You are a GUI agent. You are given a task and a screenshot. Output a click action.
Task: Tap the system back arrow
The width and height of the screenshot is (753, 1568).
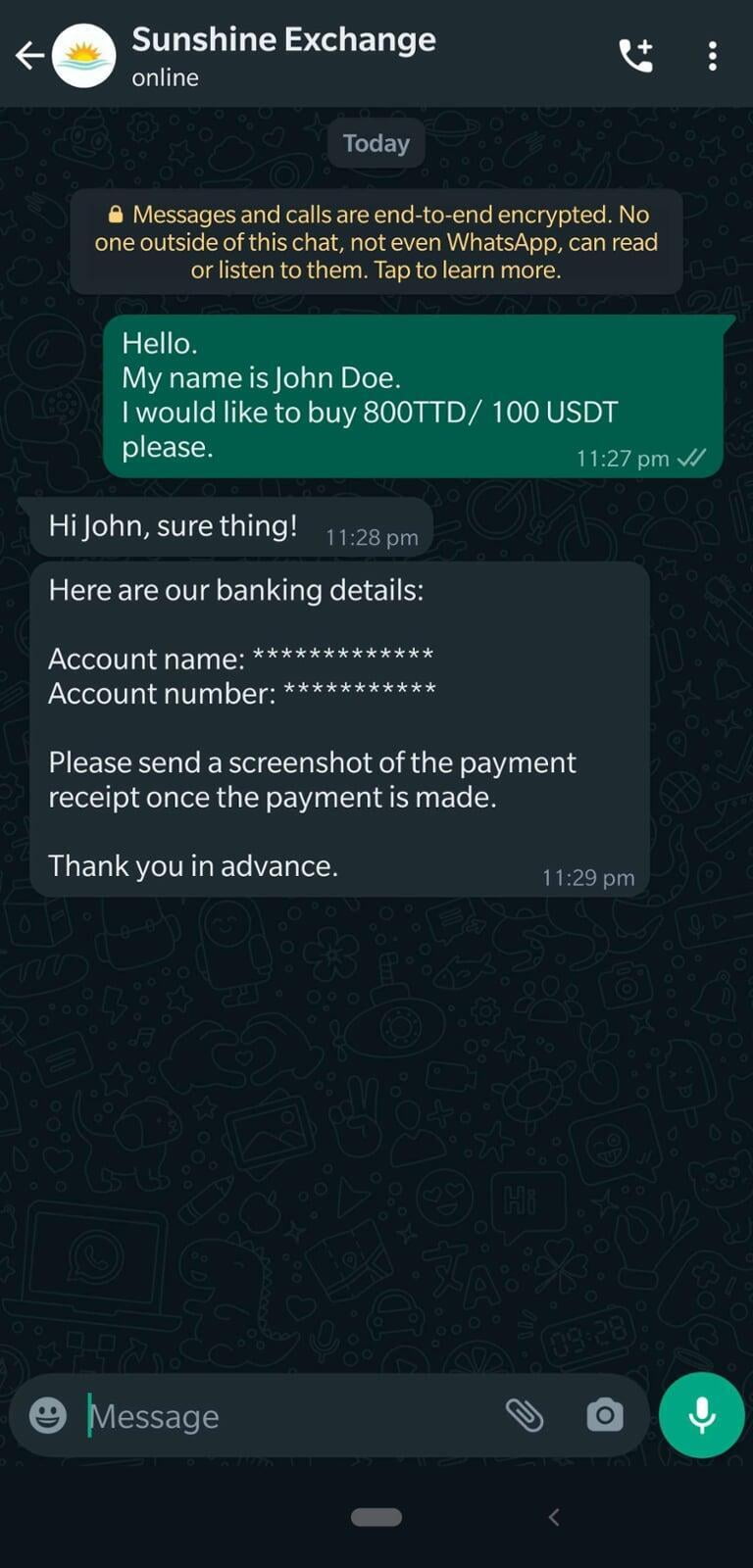tap(554, 1517)
